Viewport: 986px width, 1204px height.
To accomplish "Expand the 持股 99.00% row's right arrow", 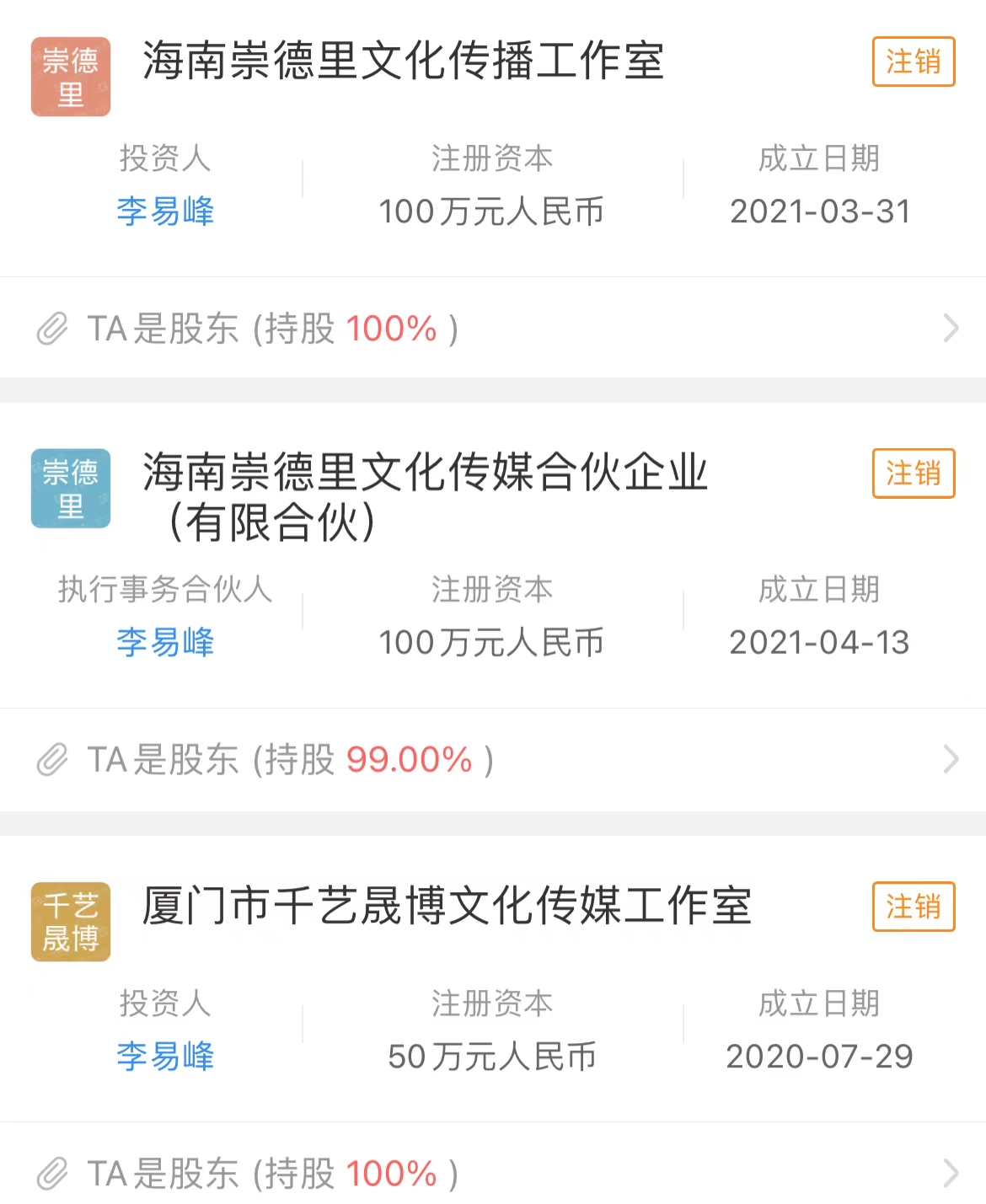I will click(951, 760).
